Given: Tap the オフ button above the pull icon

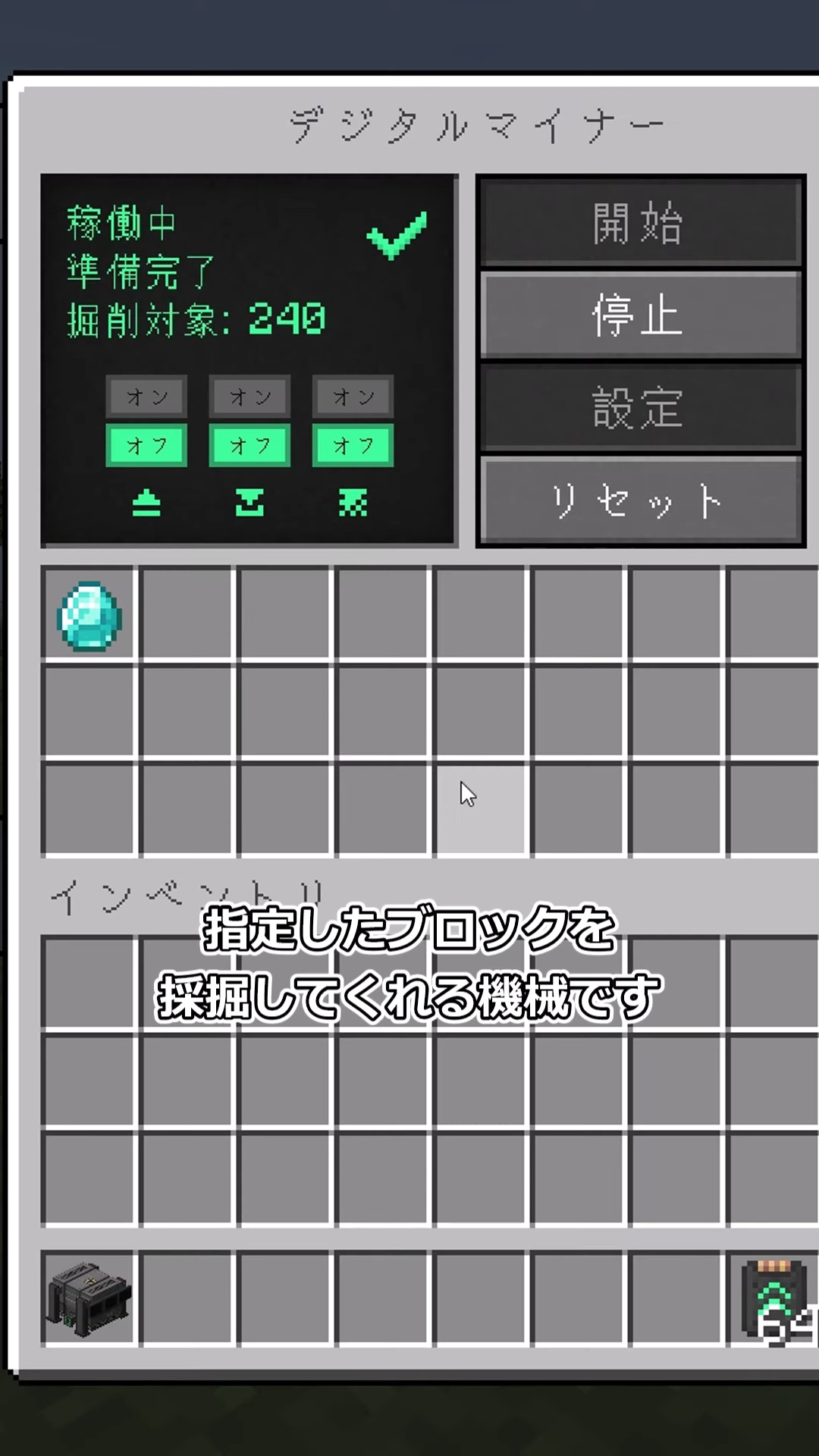Looking at the screenshot, I should [249, 446].
